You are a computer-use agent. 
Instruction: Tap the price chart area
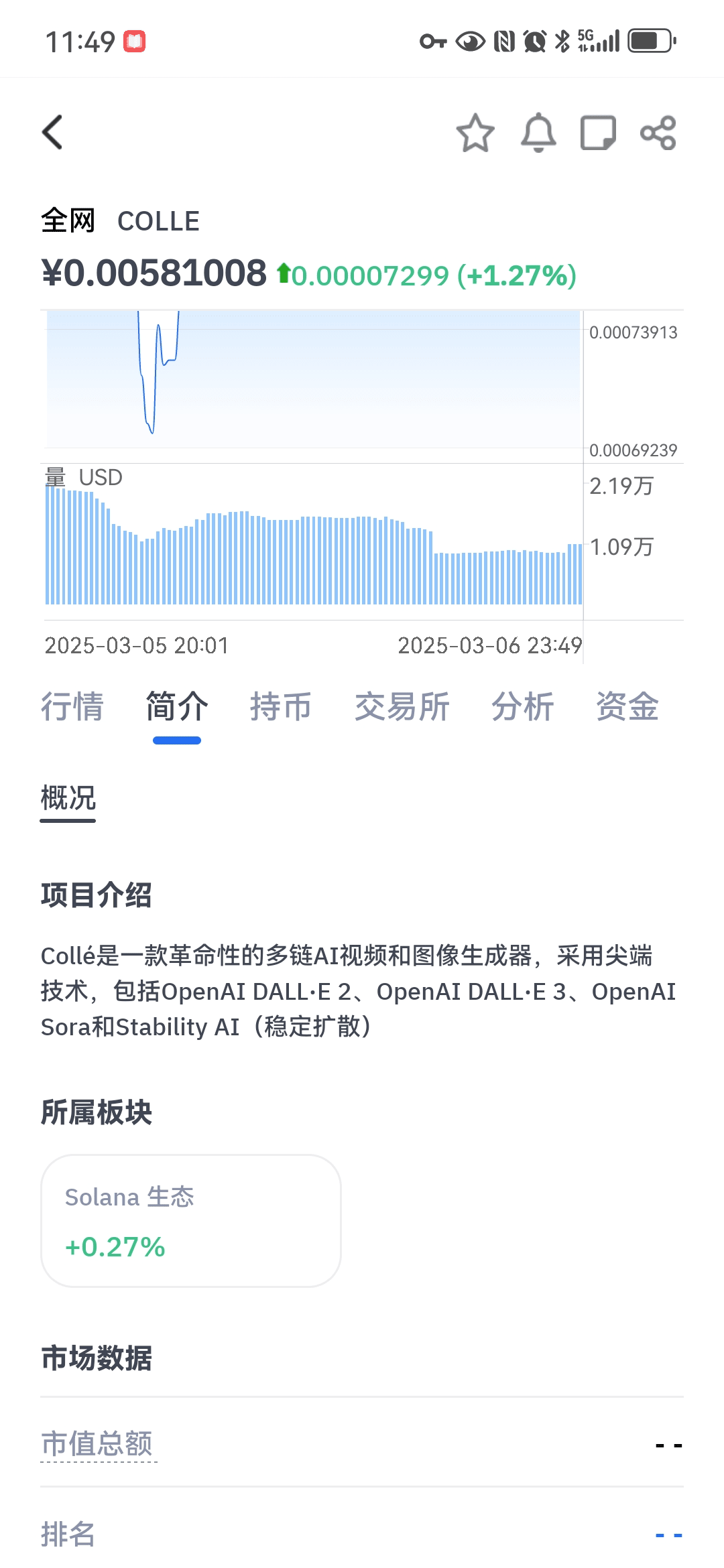[312, 379]
